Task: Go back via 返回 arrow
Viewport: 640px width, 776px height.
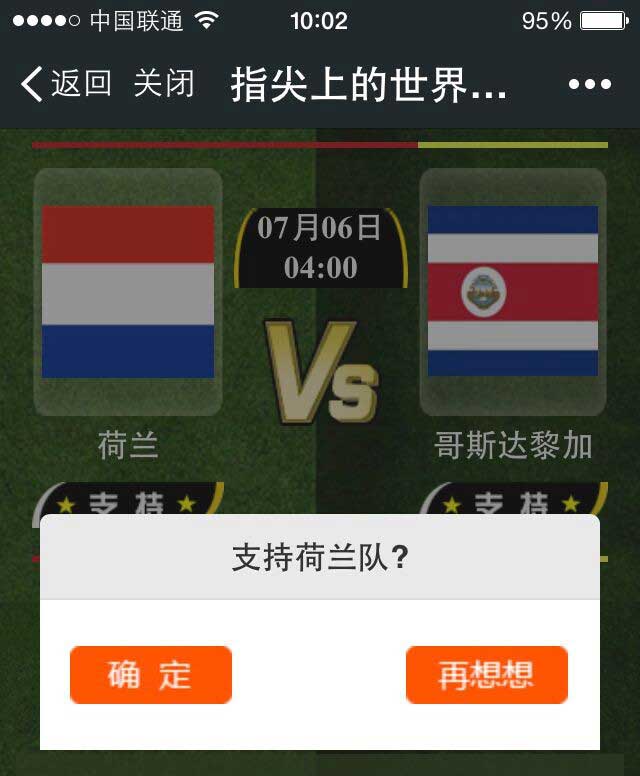Action: pyautogui.click(x=65, y=84)
